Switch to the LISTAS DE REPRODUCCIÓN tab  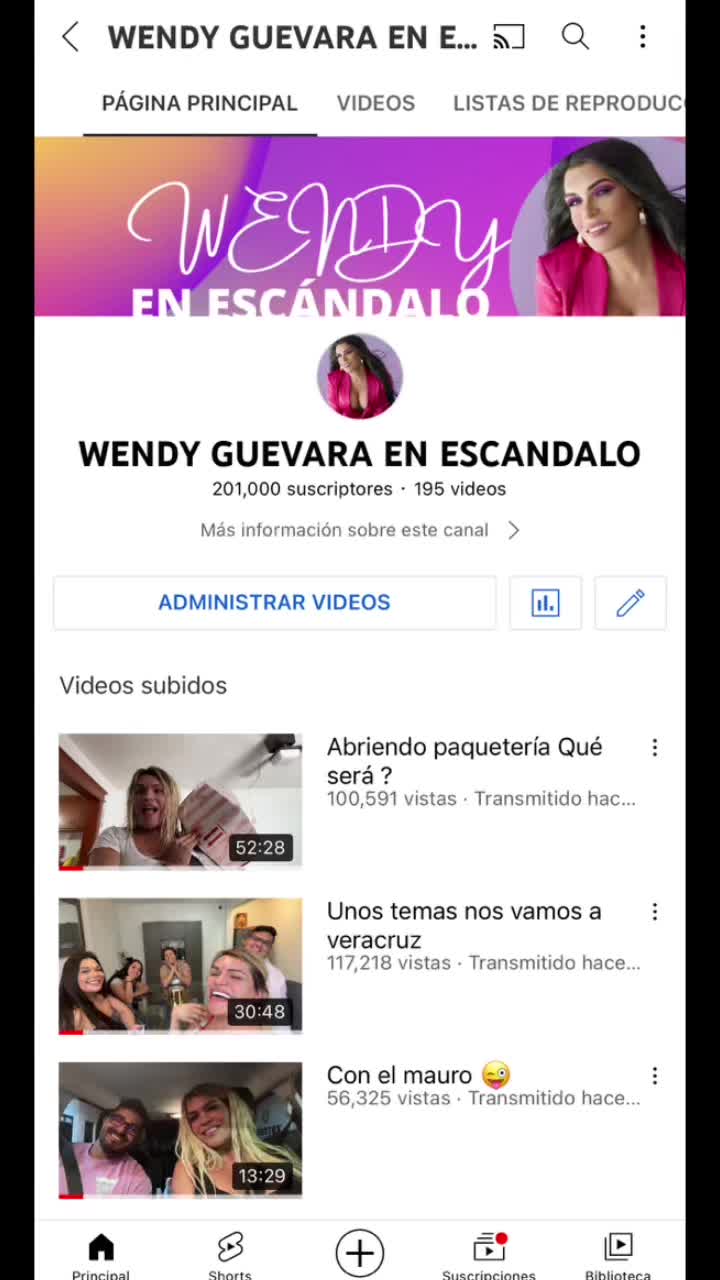[569, 103]
